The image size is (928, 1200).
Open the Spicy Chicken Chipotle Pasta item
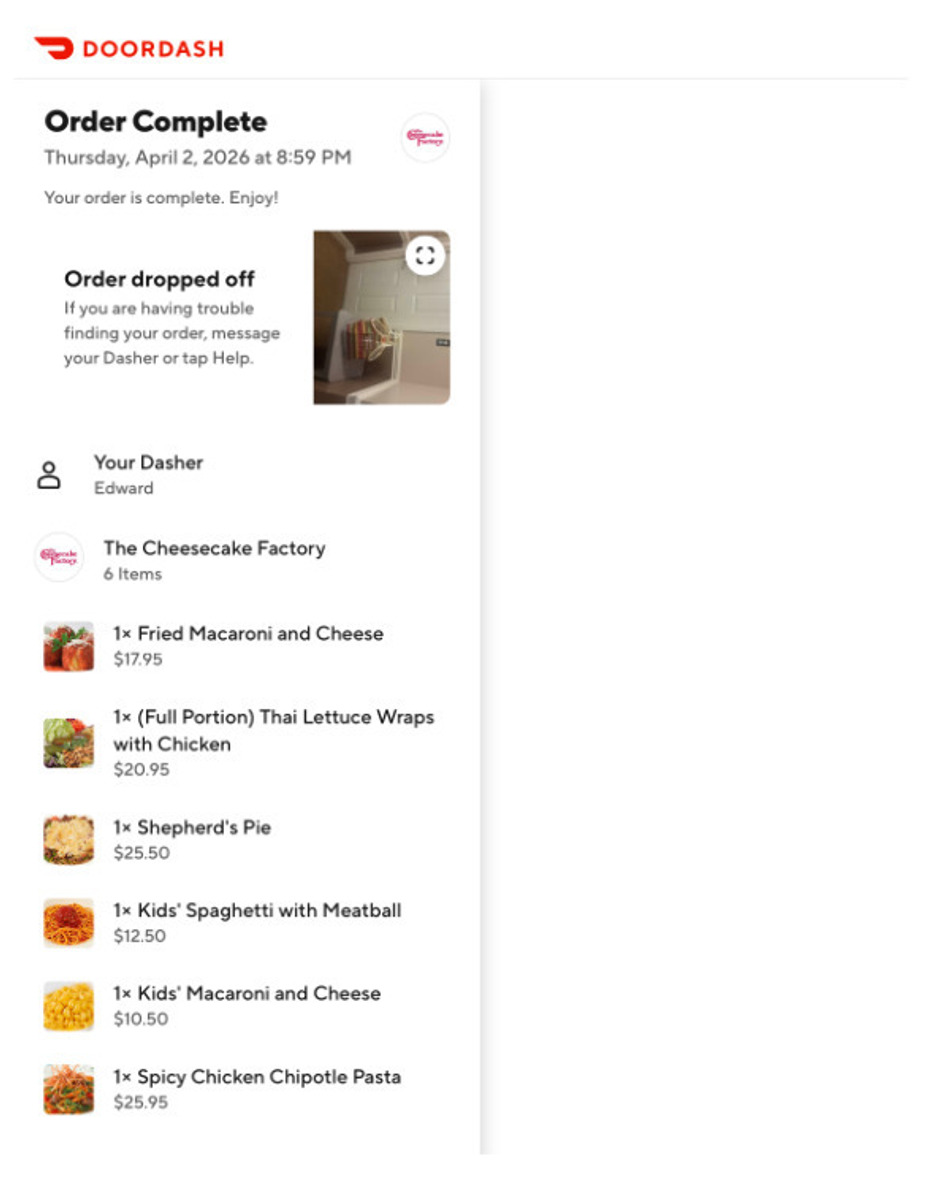click(256, 1088)
